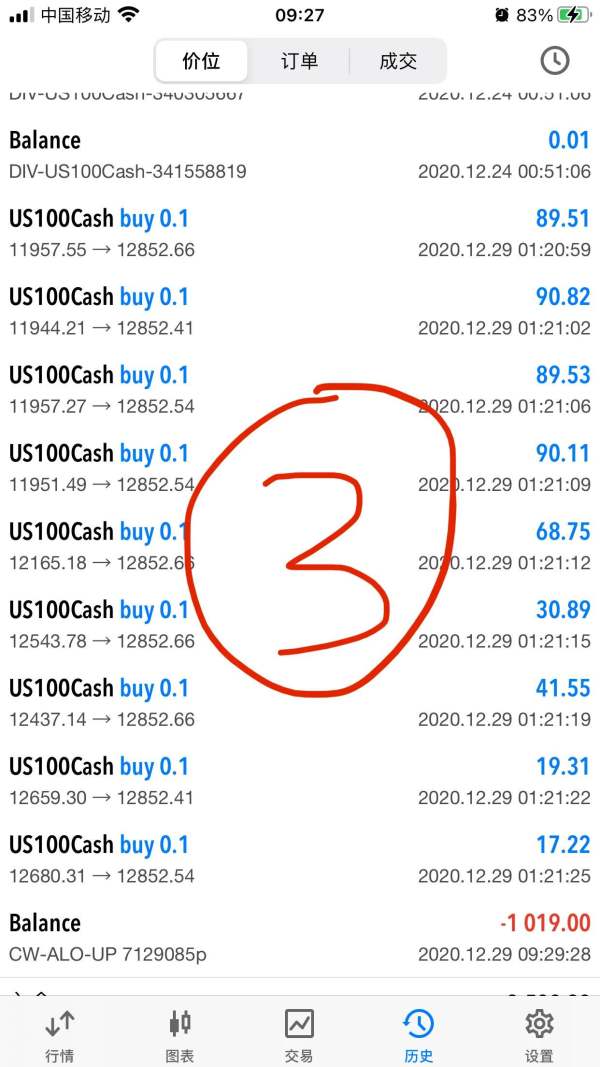Open the 行情 quotes tab
600x1067 pixels.
pyautogui.click(x=59, y=1033)
